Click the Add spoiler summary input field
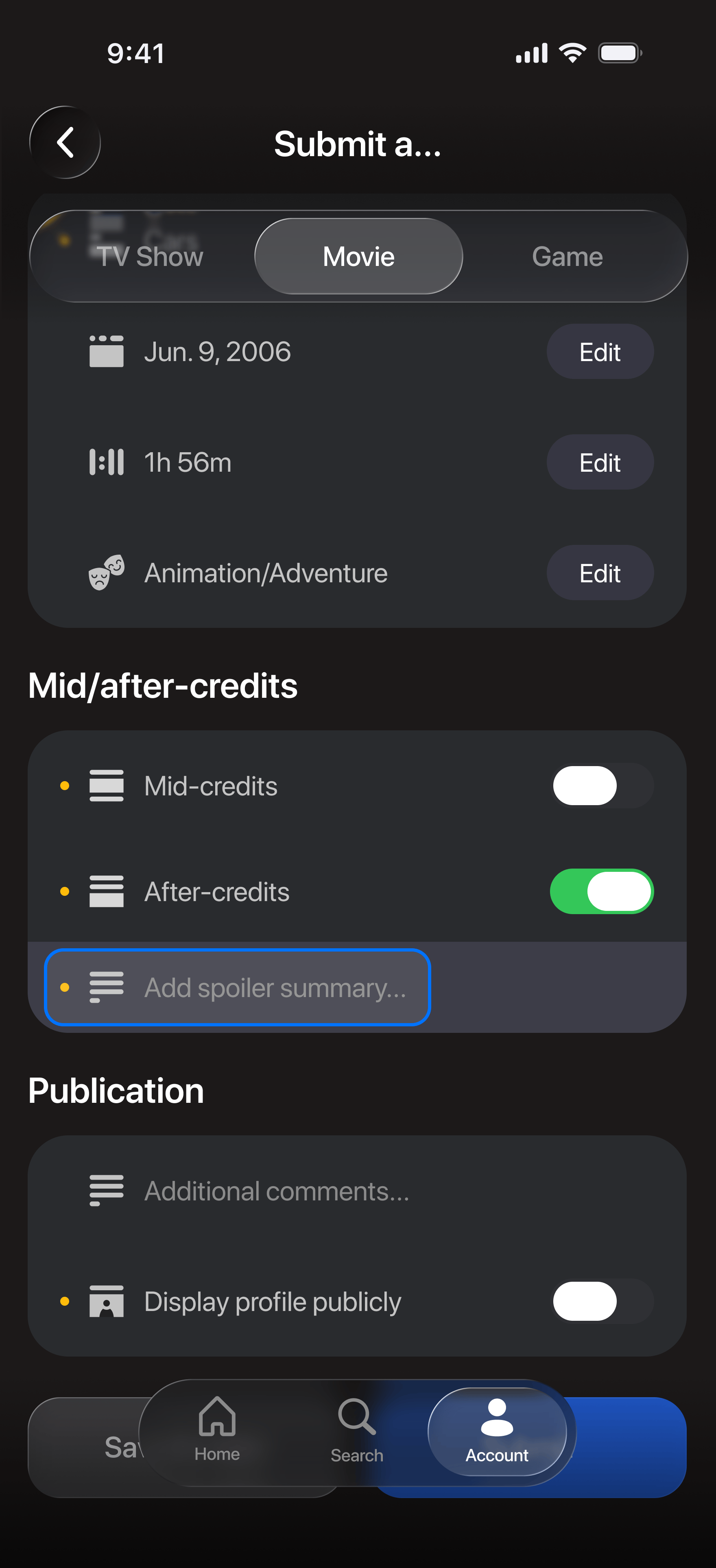 [275, 987]
